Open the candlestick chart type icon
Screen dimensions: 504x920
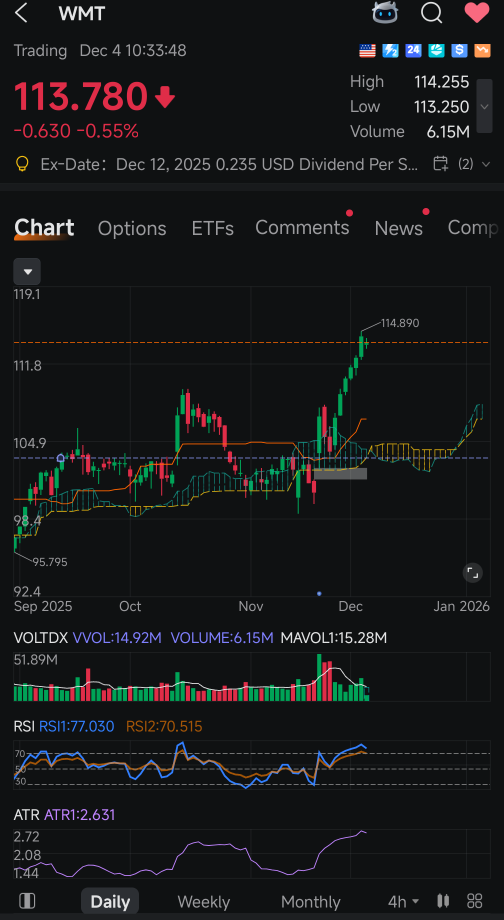(444, 901)
